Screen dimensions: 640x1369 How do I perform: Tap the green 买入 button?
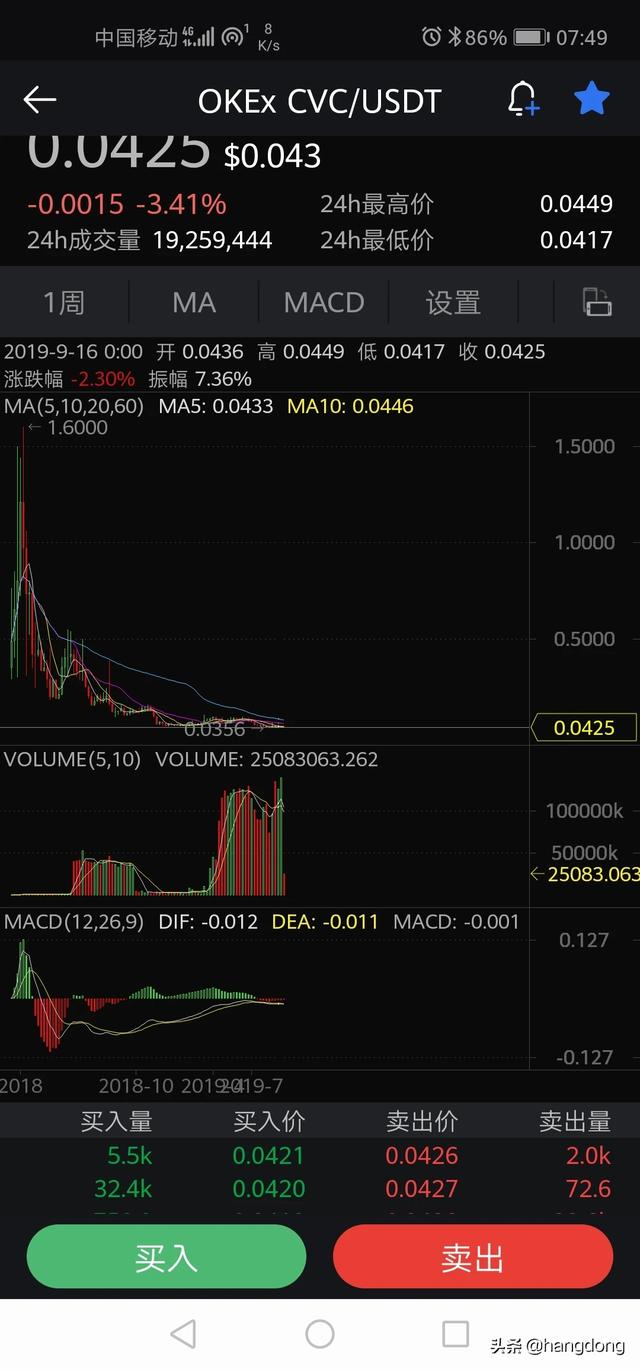[166, 1257]
